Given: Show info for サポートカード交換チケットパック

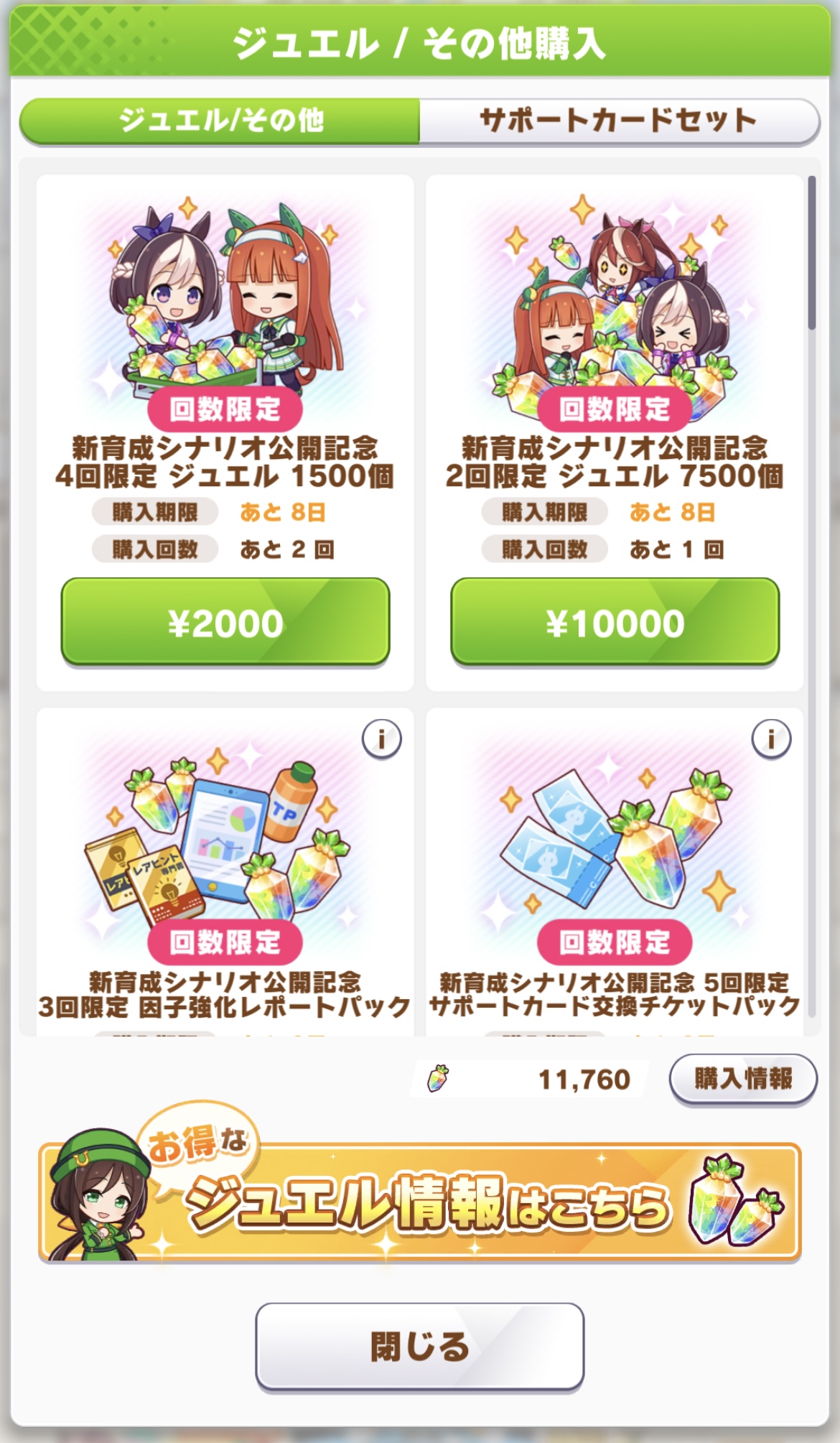Looking at the screenshot, I should [771, 739].
